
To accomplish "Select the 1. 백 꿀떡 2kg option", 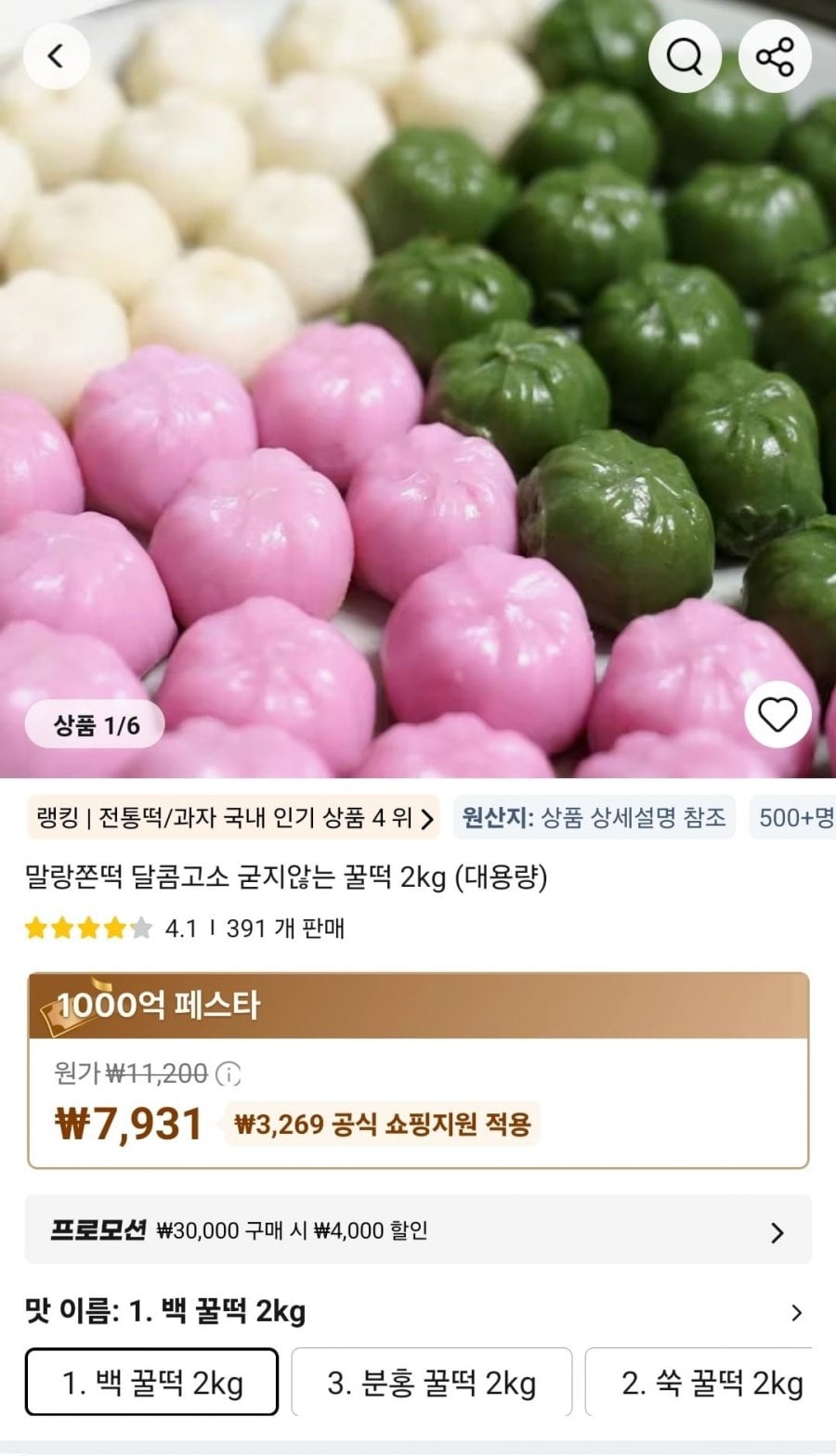I will tap(151, 1382).
